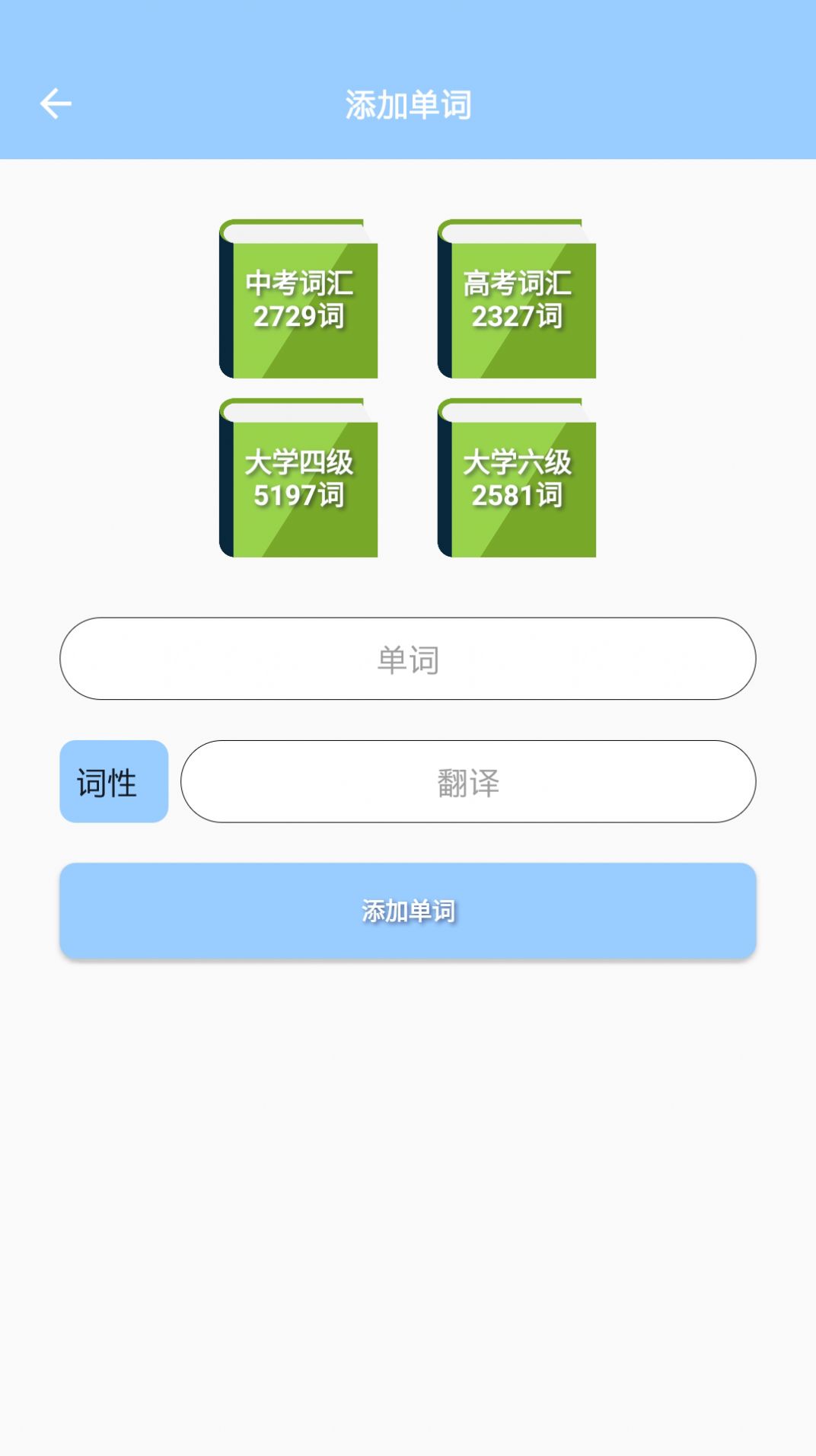The height and width of the screenshot is (1456, 816).
Task: Open the 大学四级 CET-4 vocabulary book
Action: (x=298, y=478)
